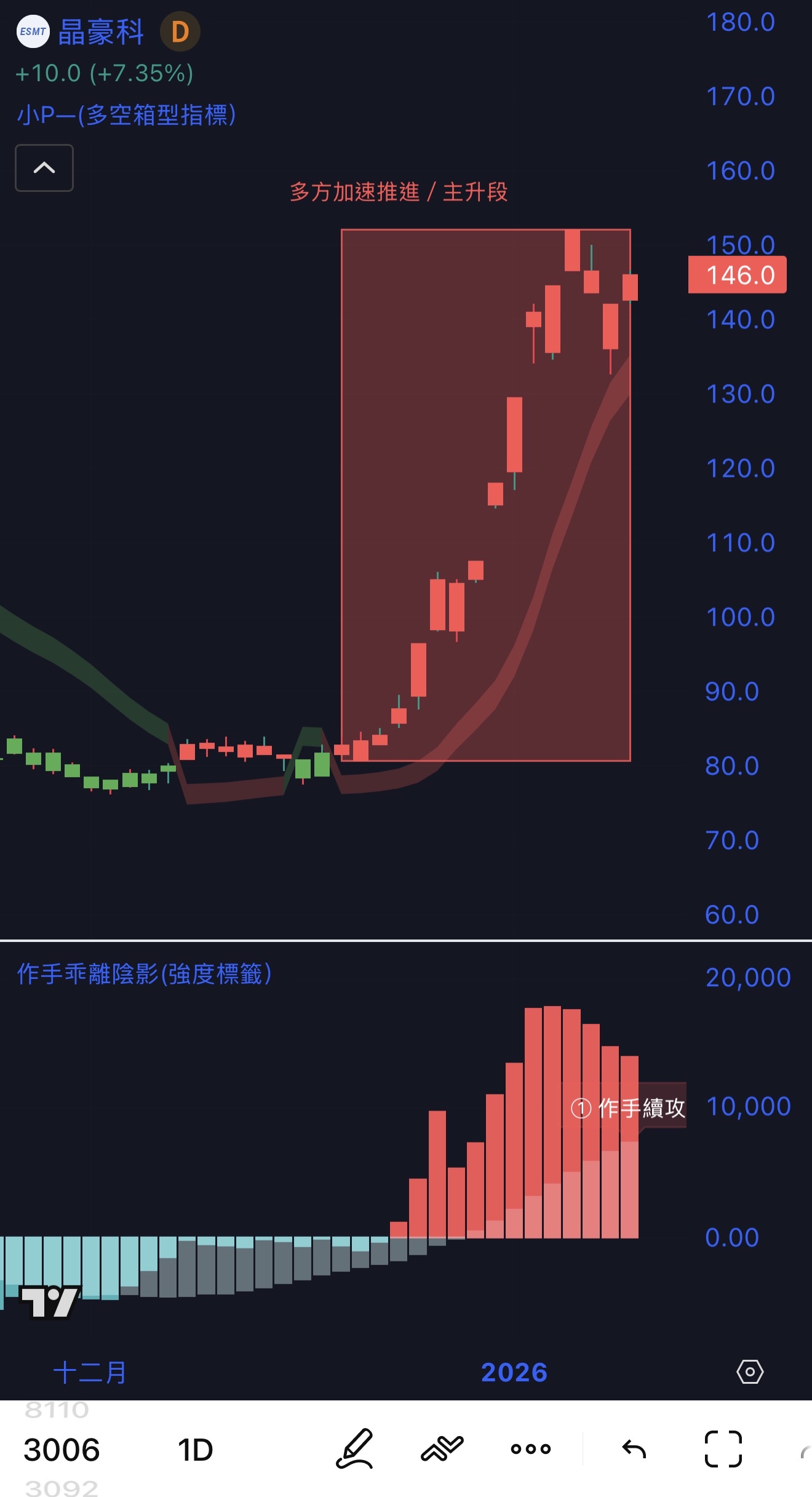Image resolution: width=812 pixels, height=1497 pixels.
Task: Open the chart settings hexagon icon
Action: pyautogui.click(x=749, y=1371)
